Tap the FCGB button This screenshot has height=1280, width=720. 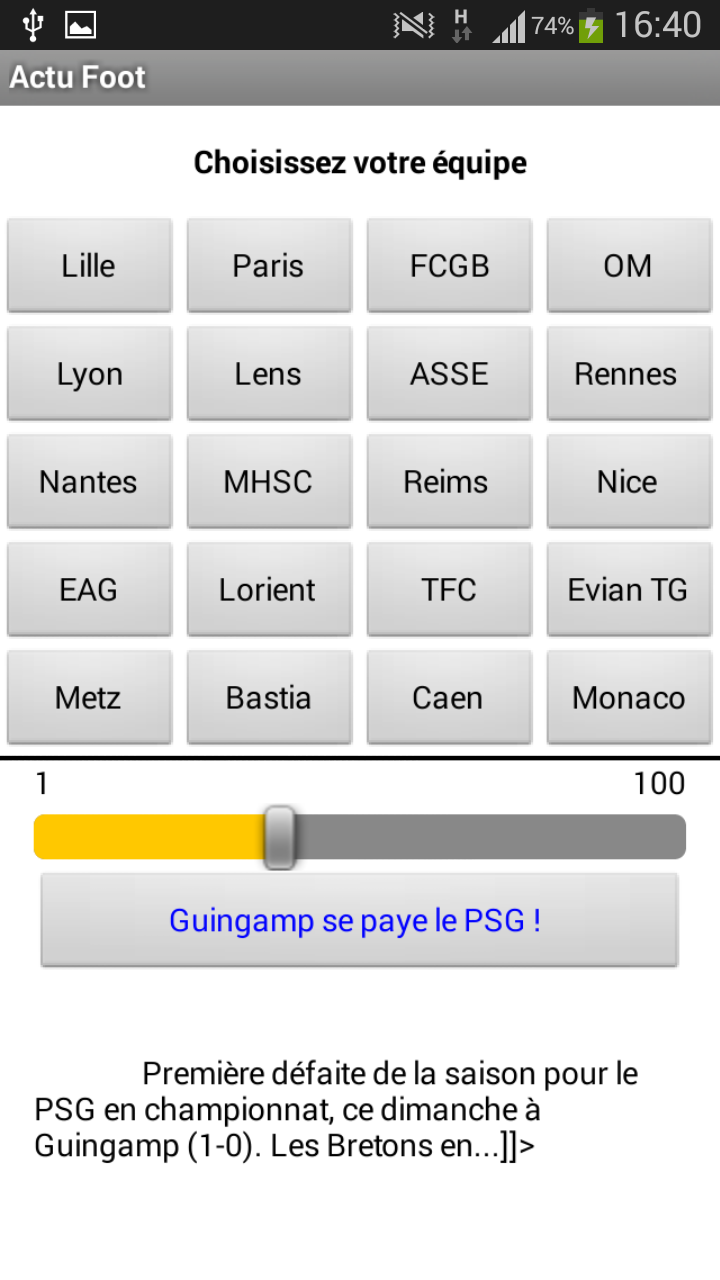point(449,266)
